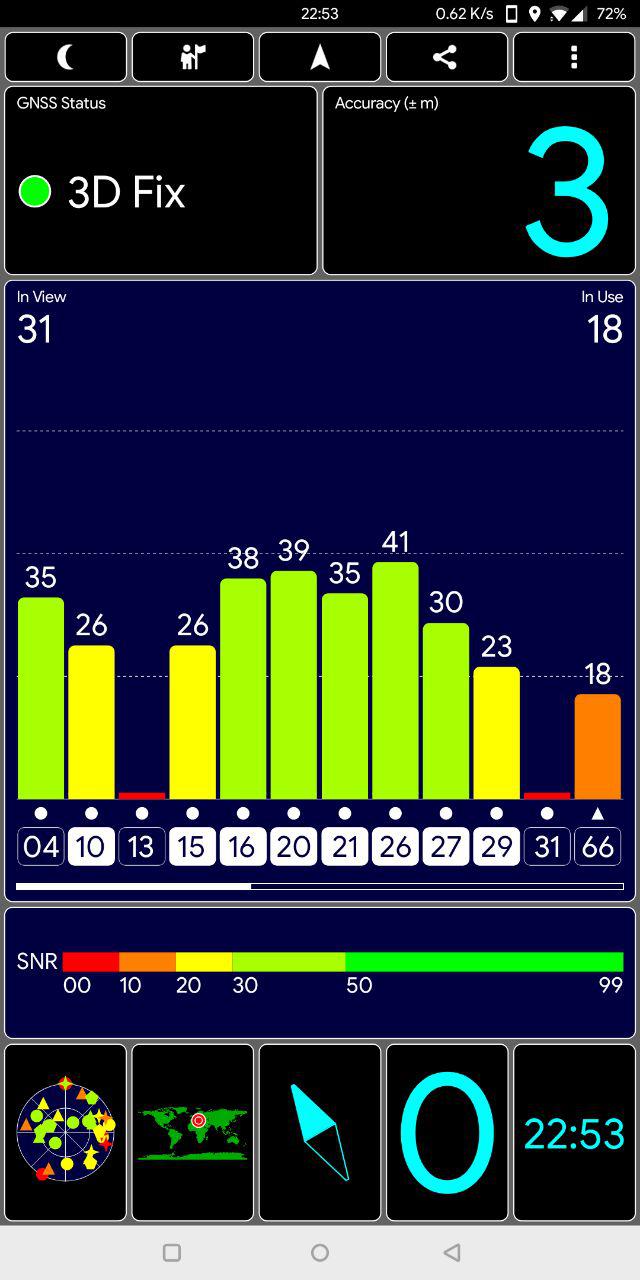Open the world map tile
The image size is (640, 1280).
click(x=193, y=1132)
